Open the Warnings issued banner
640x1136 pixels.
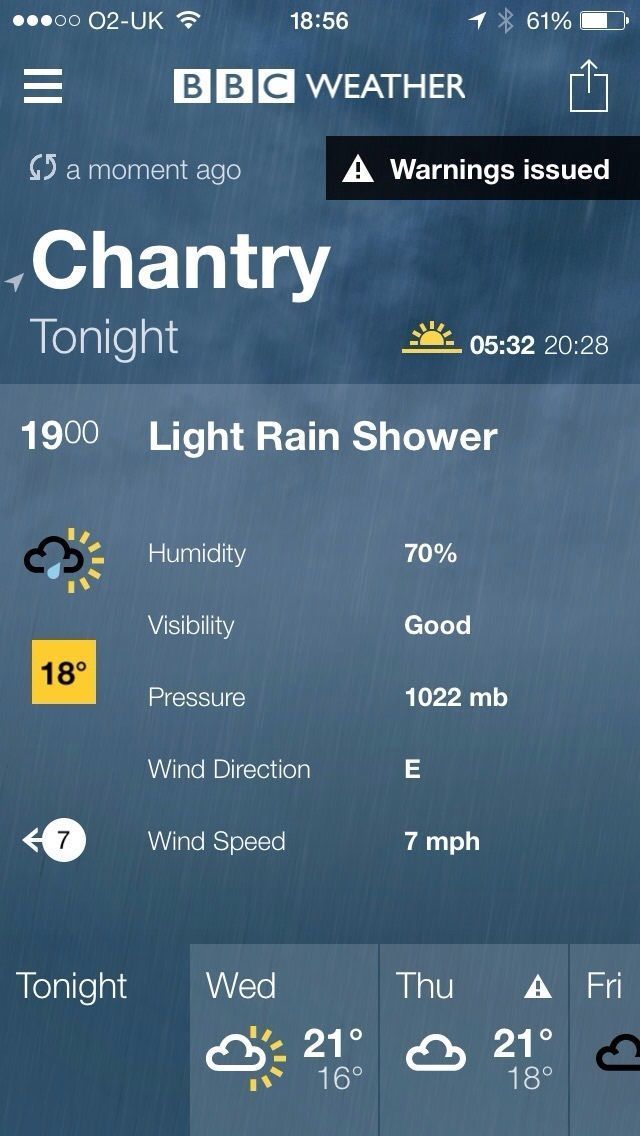(x=482, y=169)
